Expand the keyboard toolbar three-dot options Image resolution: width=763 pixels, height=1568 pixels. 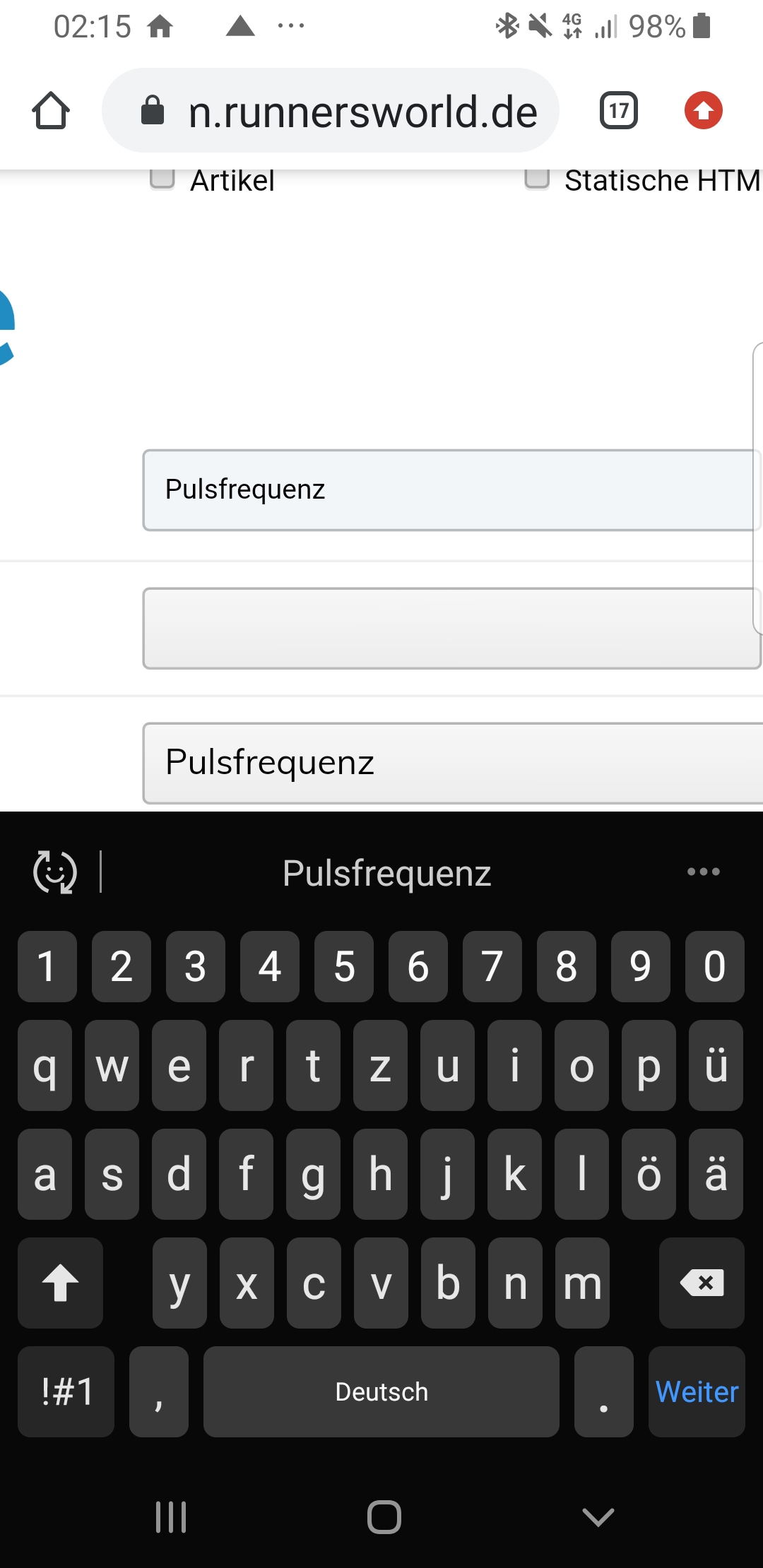tap(703, 872)
